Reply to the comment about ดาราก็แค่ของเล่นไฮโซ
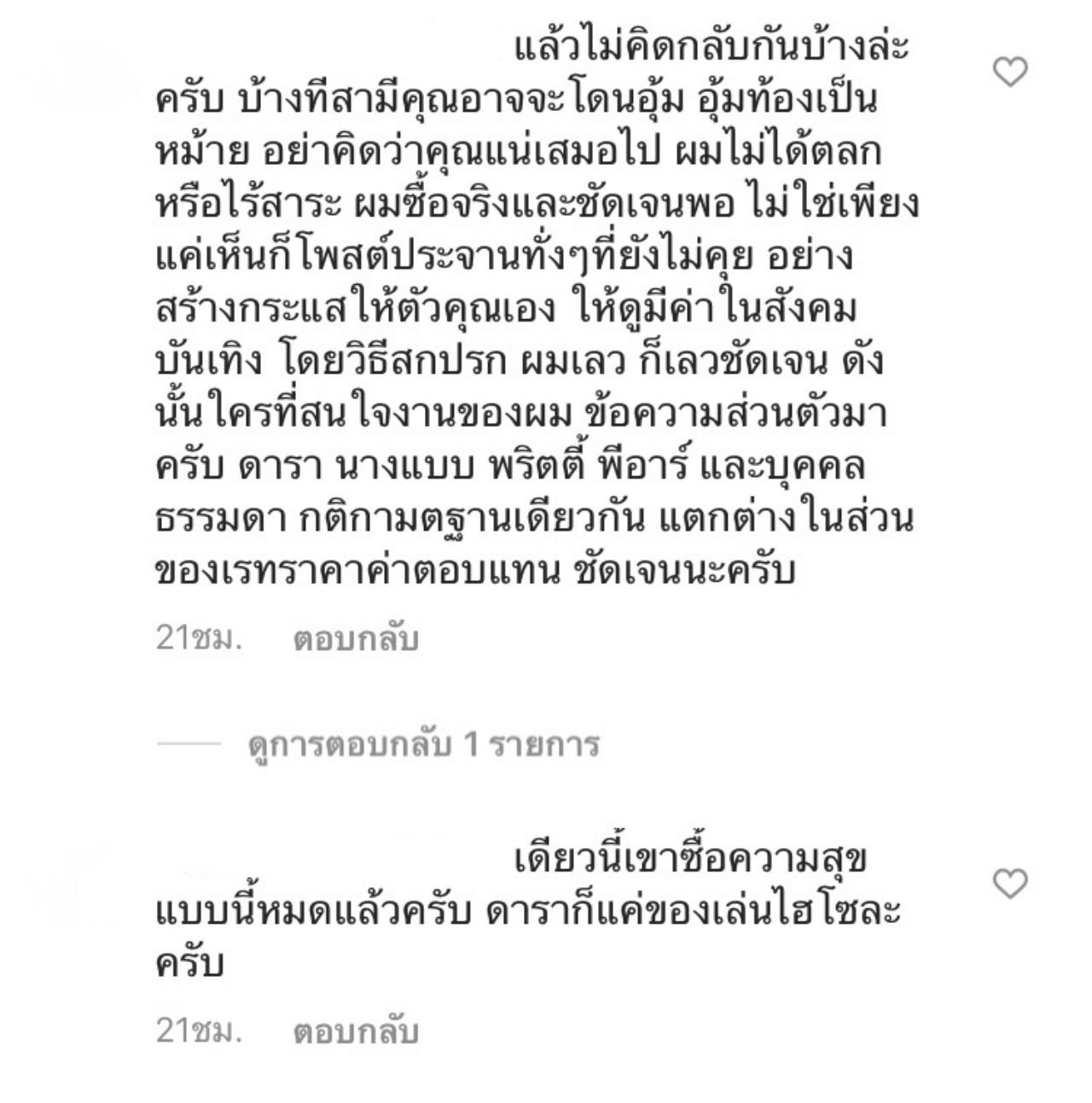 [x=356, y=1031]
